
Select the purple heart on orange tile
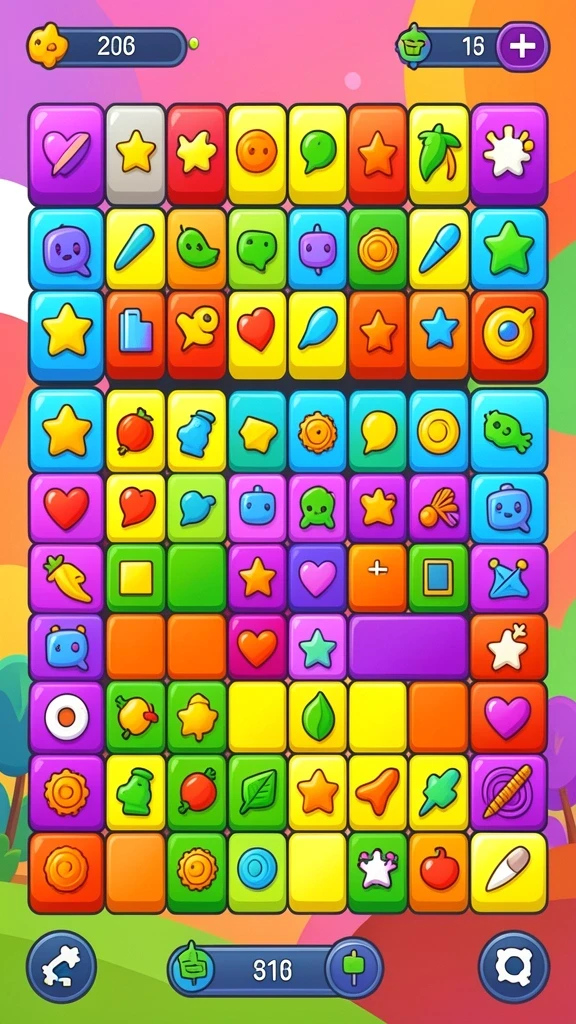509,716
